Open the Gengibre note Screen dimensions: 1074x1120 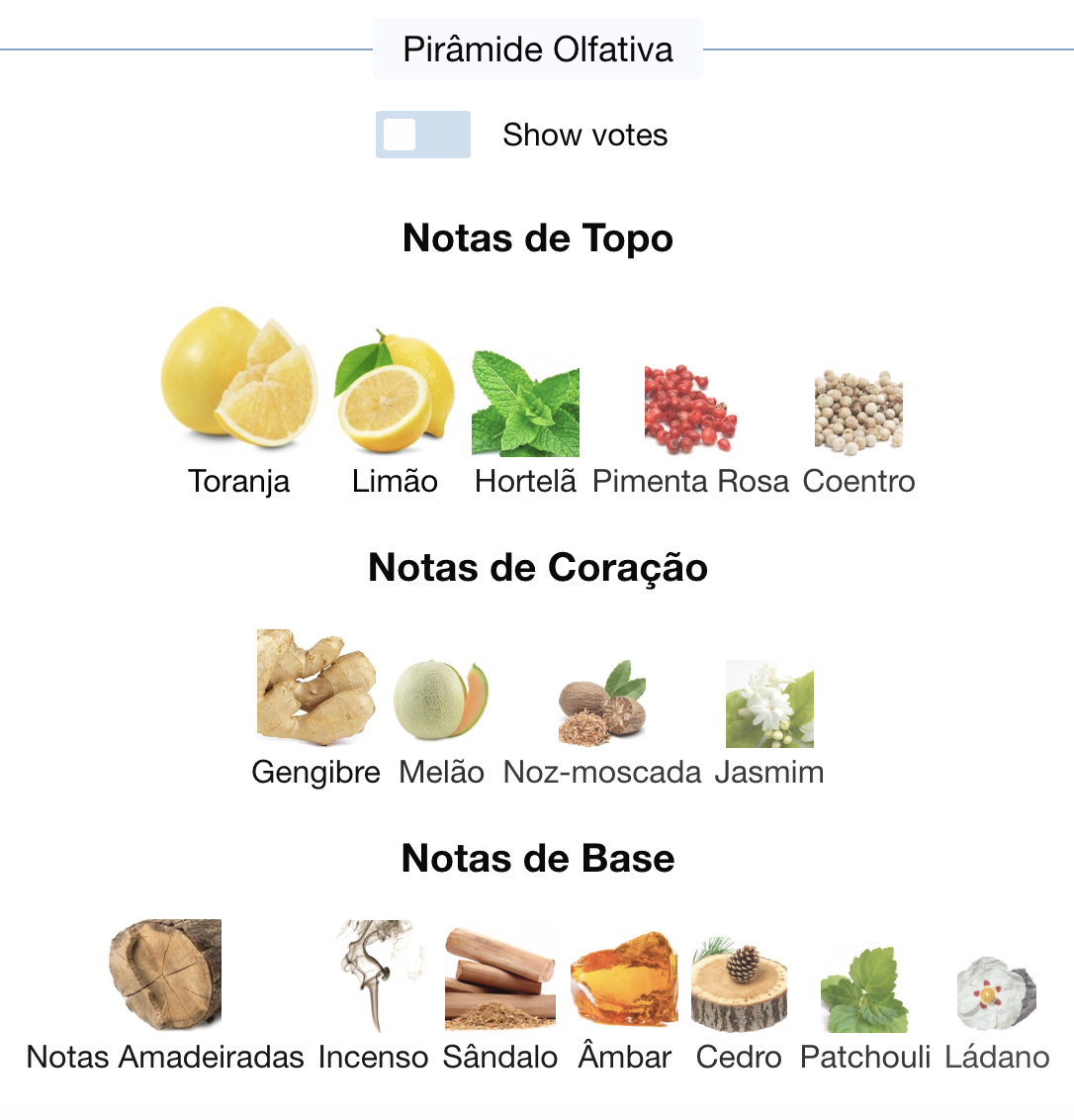tap(315, 688)
